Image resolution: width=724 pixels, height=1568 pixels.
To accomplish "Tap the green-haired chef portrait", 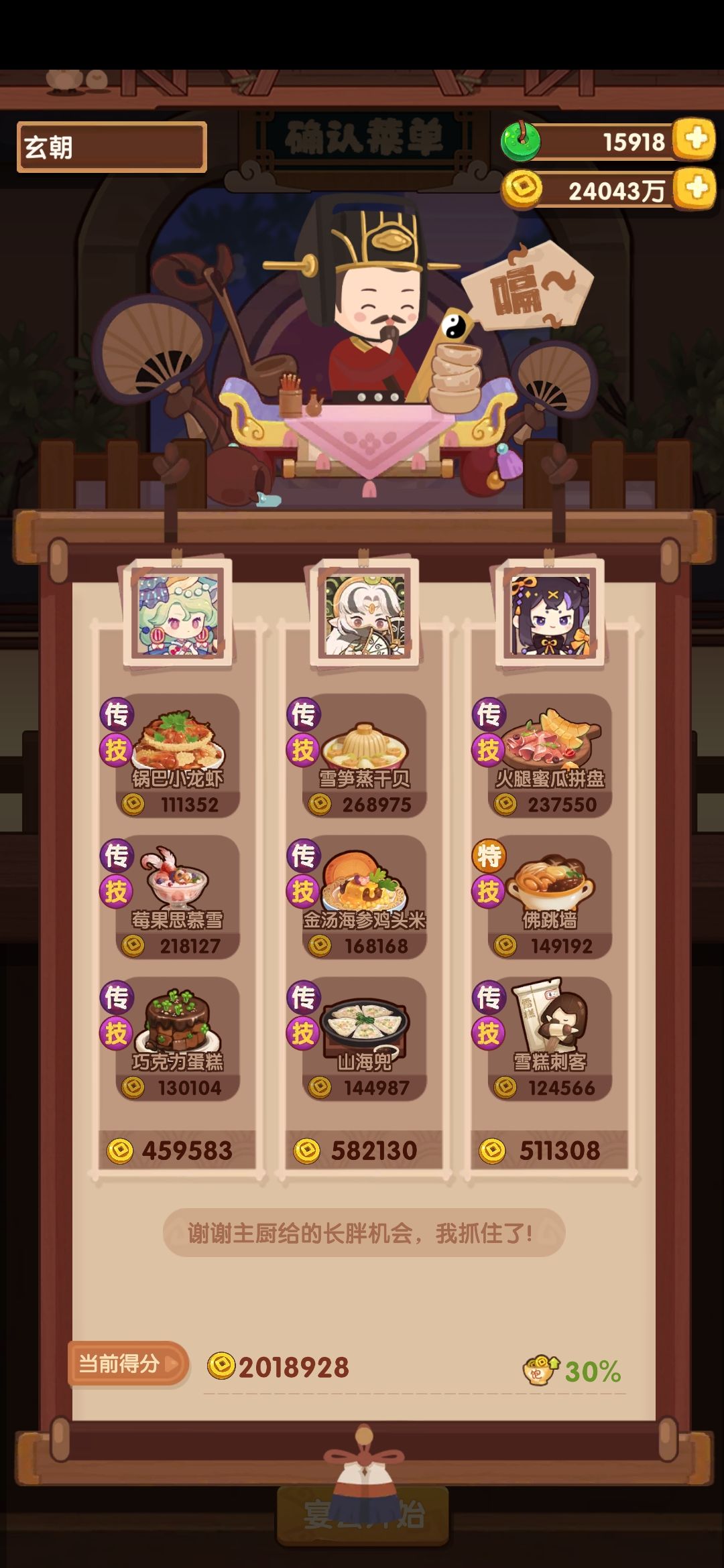I will point(178,614).
